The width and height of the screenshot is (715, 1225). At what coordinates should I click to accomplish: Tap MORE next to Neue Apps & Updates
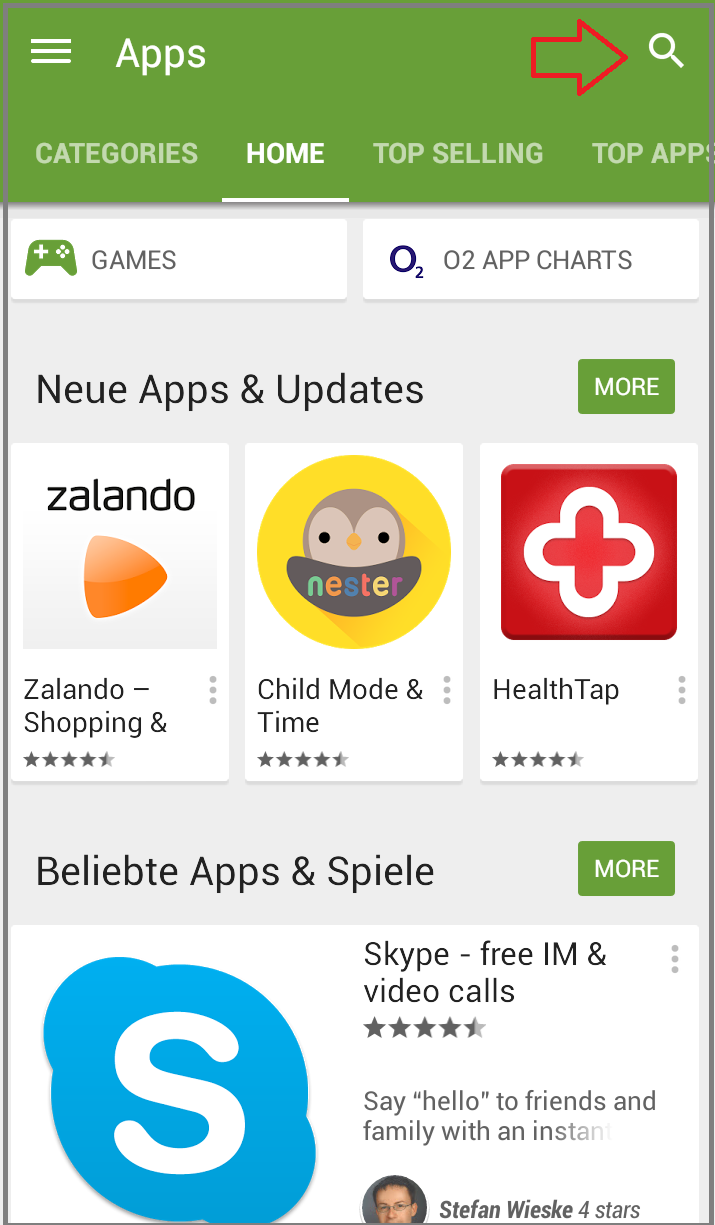click(x=626, y=387)
